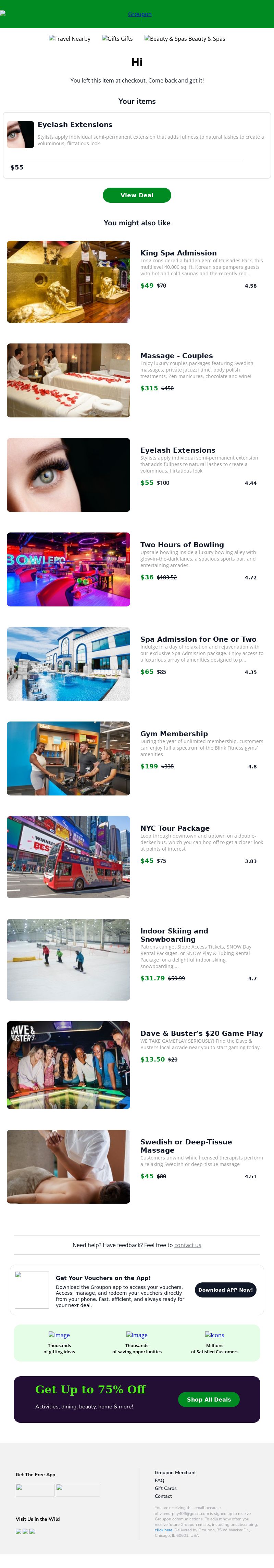274x1568 pixels.
Task: Follow the contact us link
Action: pos(188,1245)
